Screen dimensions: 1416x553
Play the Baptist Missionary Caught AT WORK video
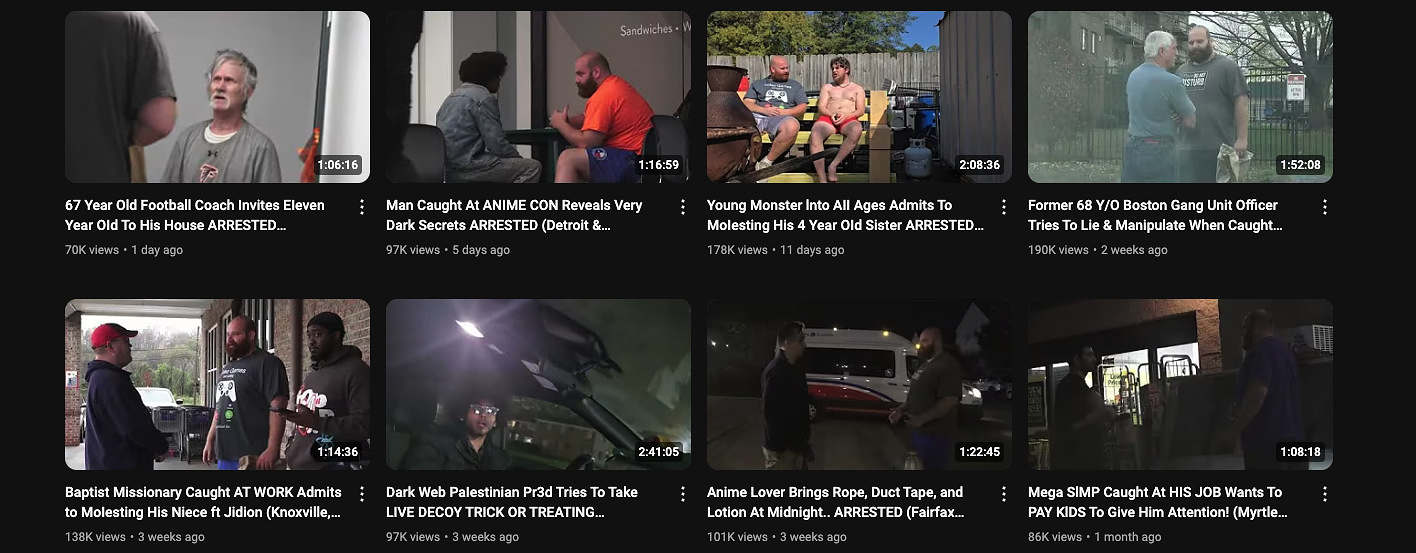pyautogui.click(x=217, y=384)
